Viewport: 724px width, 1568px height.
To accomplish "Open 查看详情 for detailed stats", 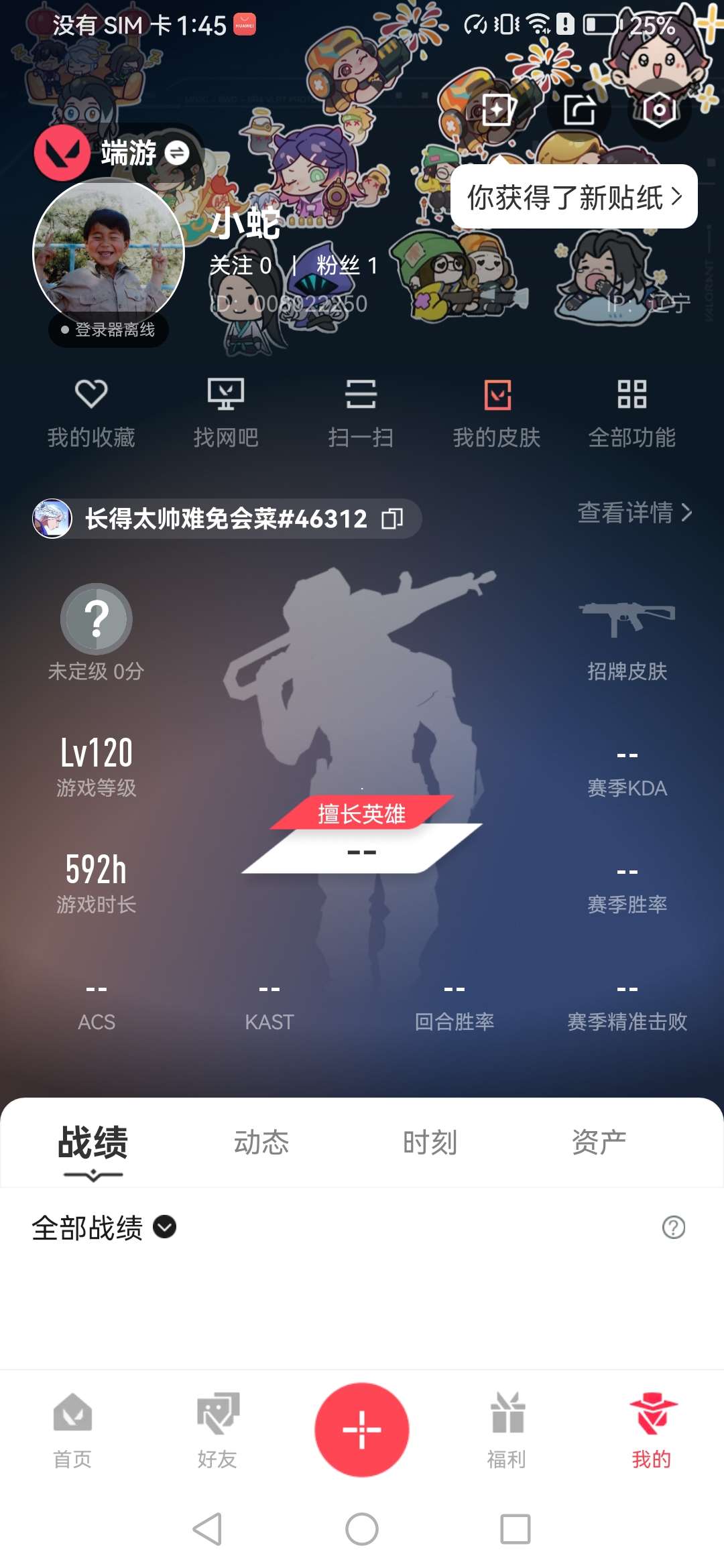I will [x=634, y=513].
